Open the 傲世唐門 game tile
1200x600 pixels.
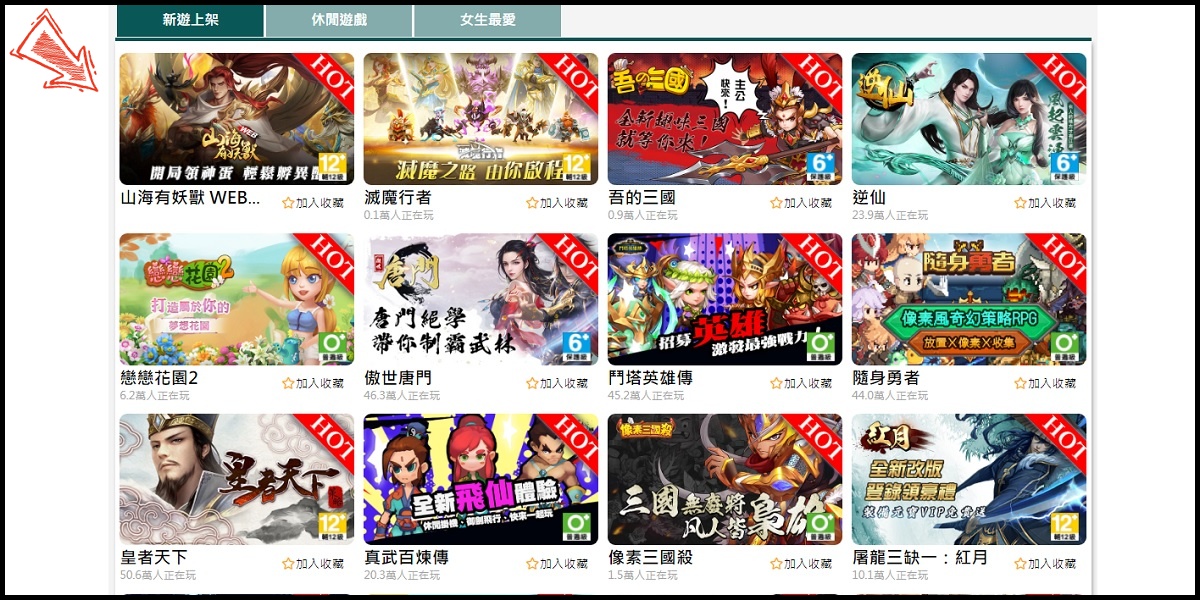pos(480,299)
